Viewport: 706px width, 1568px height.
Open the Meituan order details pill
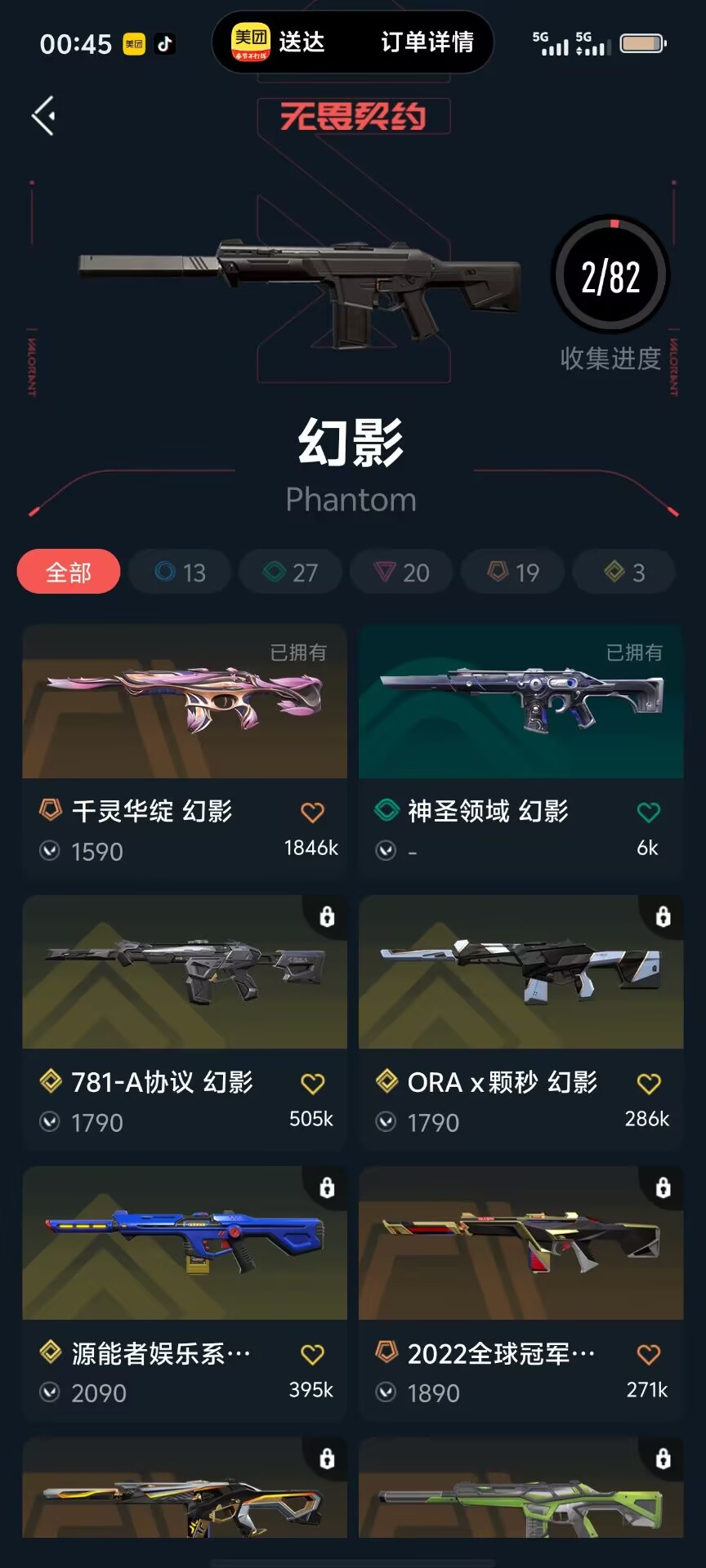tap(352, 42)
